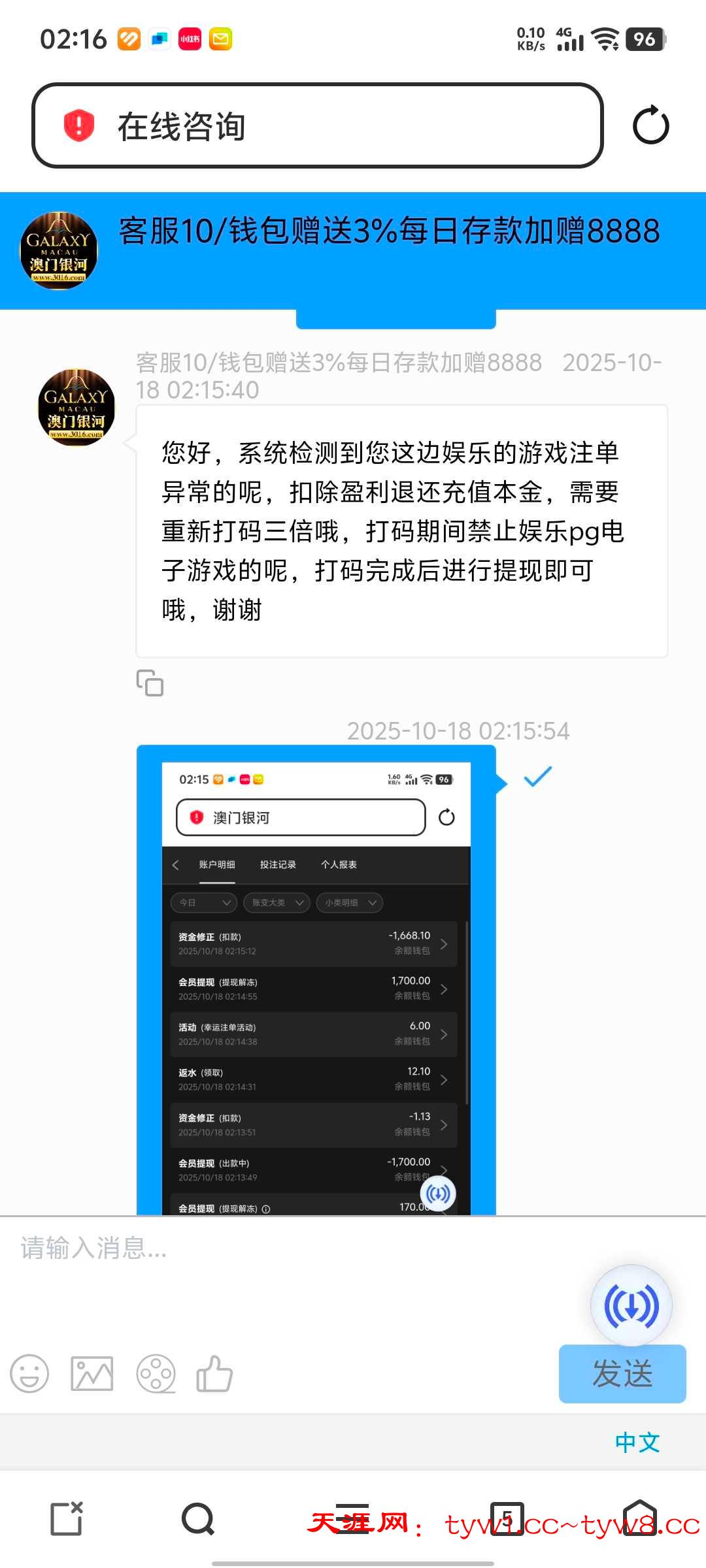Tap the address bar showing 在线咨询

click(317, 125)
